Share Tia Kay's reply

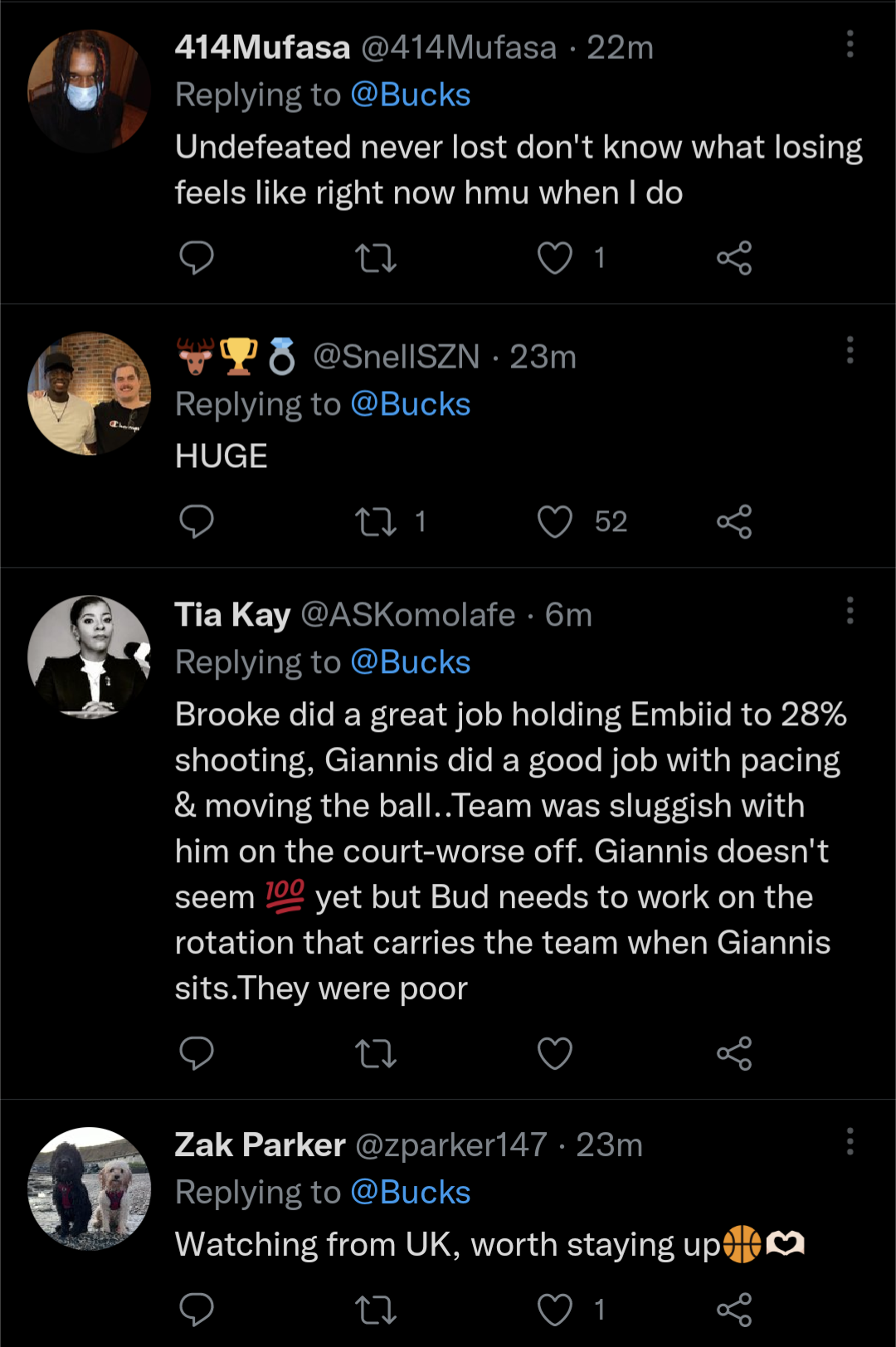coord(734,1055)
